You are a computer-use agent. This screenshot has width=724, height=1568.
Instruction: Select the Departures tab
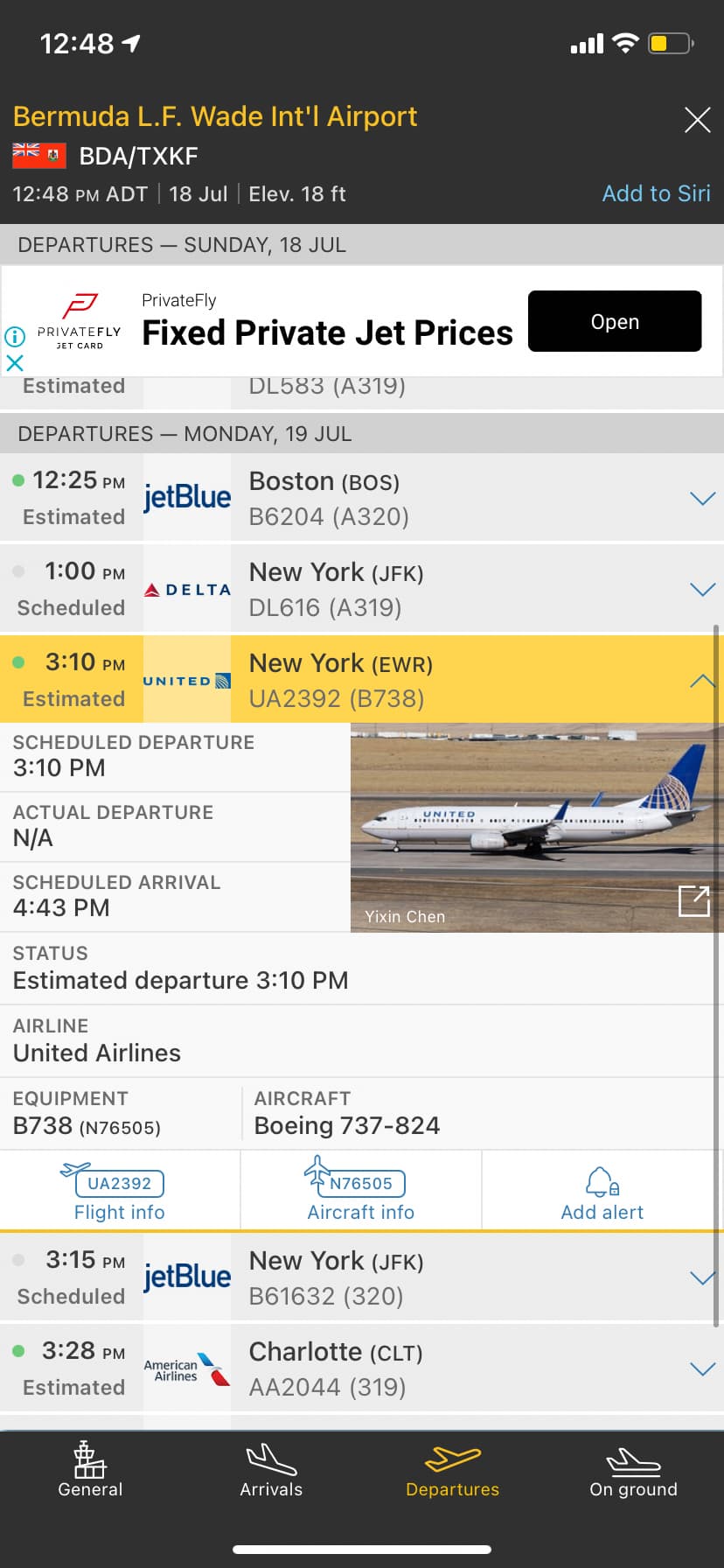452,1470
